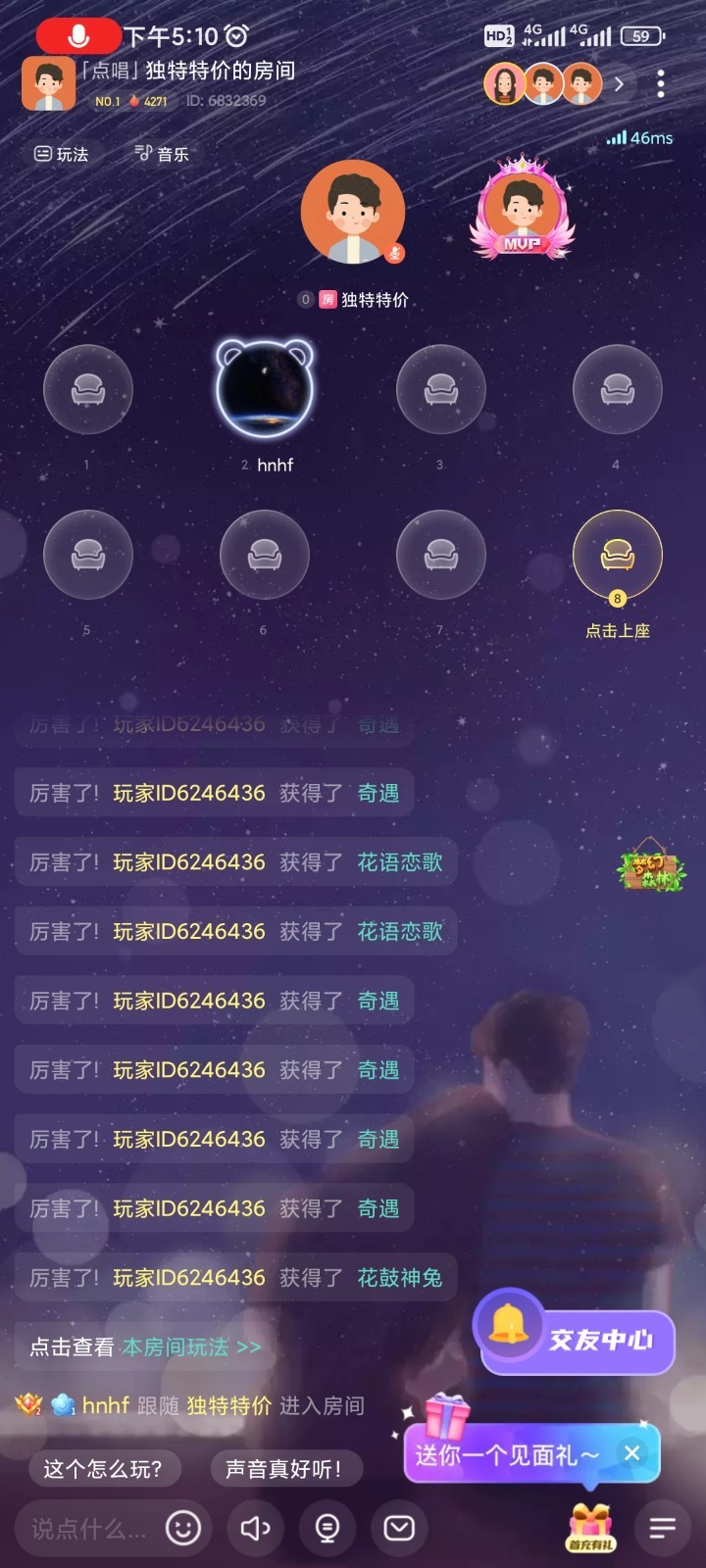Screen dimensions: 706x1568
Task: Tap hnhf's seat avatar
Action: point(265,389)
